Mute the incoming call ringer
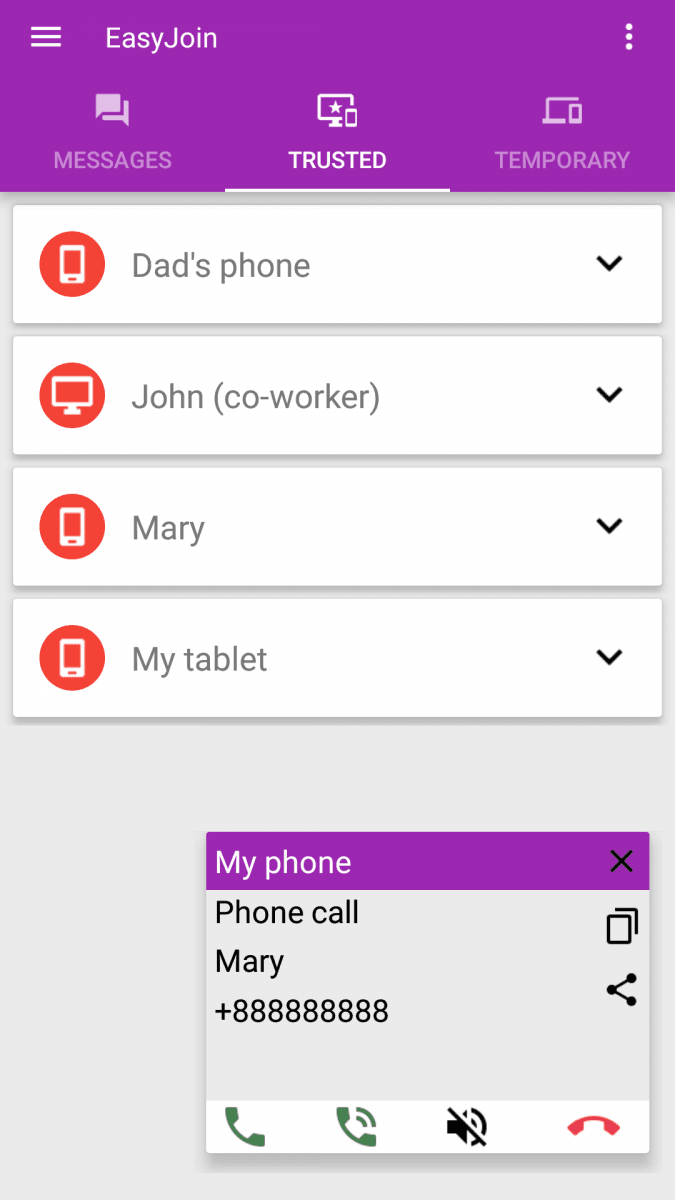 point(466,1127)
